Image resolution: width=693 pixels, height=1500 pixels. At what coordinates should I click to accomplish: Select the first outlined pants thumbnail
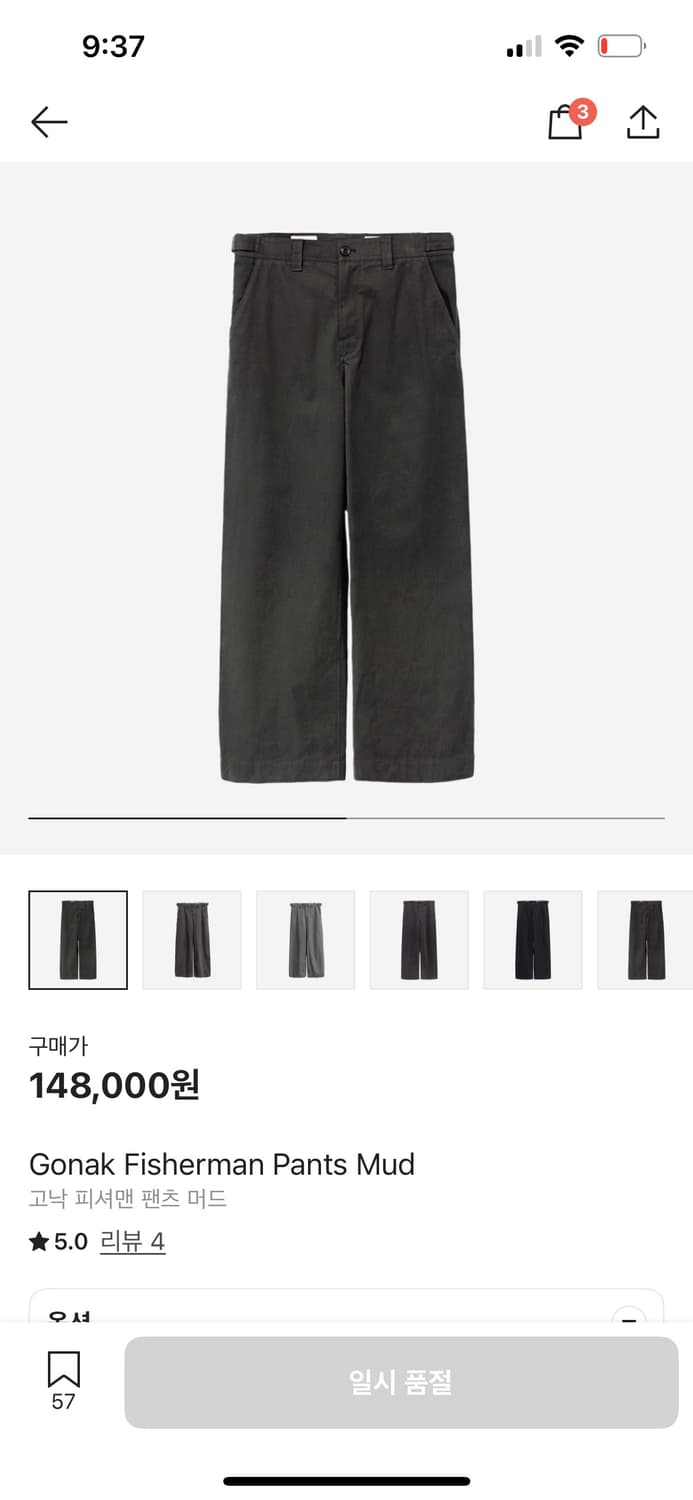tap(78, 940)
